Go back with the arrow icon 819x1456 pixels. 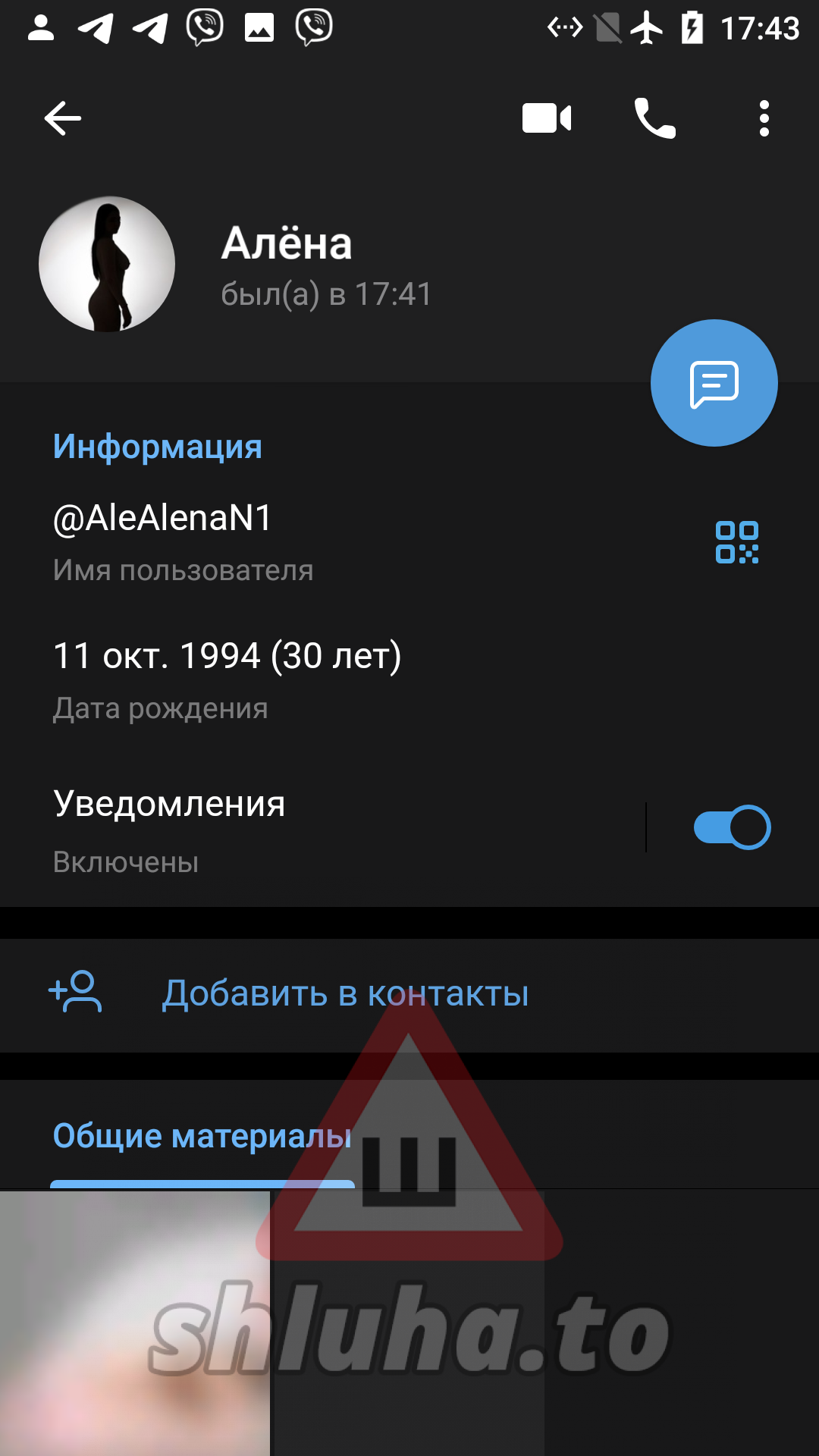tap(62, 118)
